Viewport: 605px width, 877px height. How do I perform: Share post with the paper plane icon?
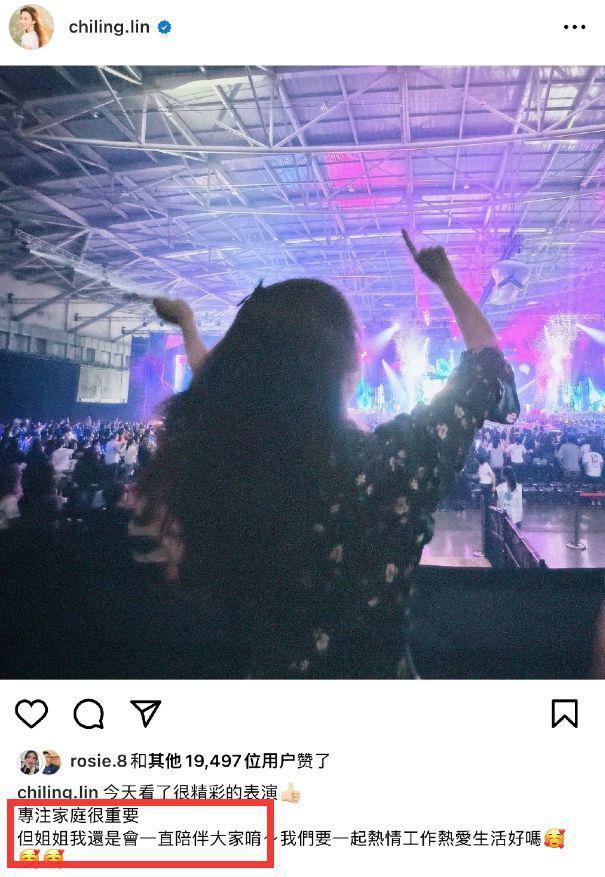click(146, 713)
